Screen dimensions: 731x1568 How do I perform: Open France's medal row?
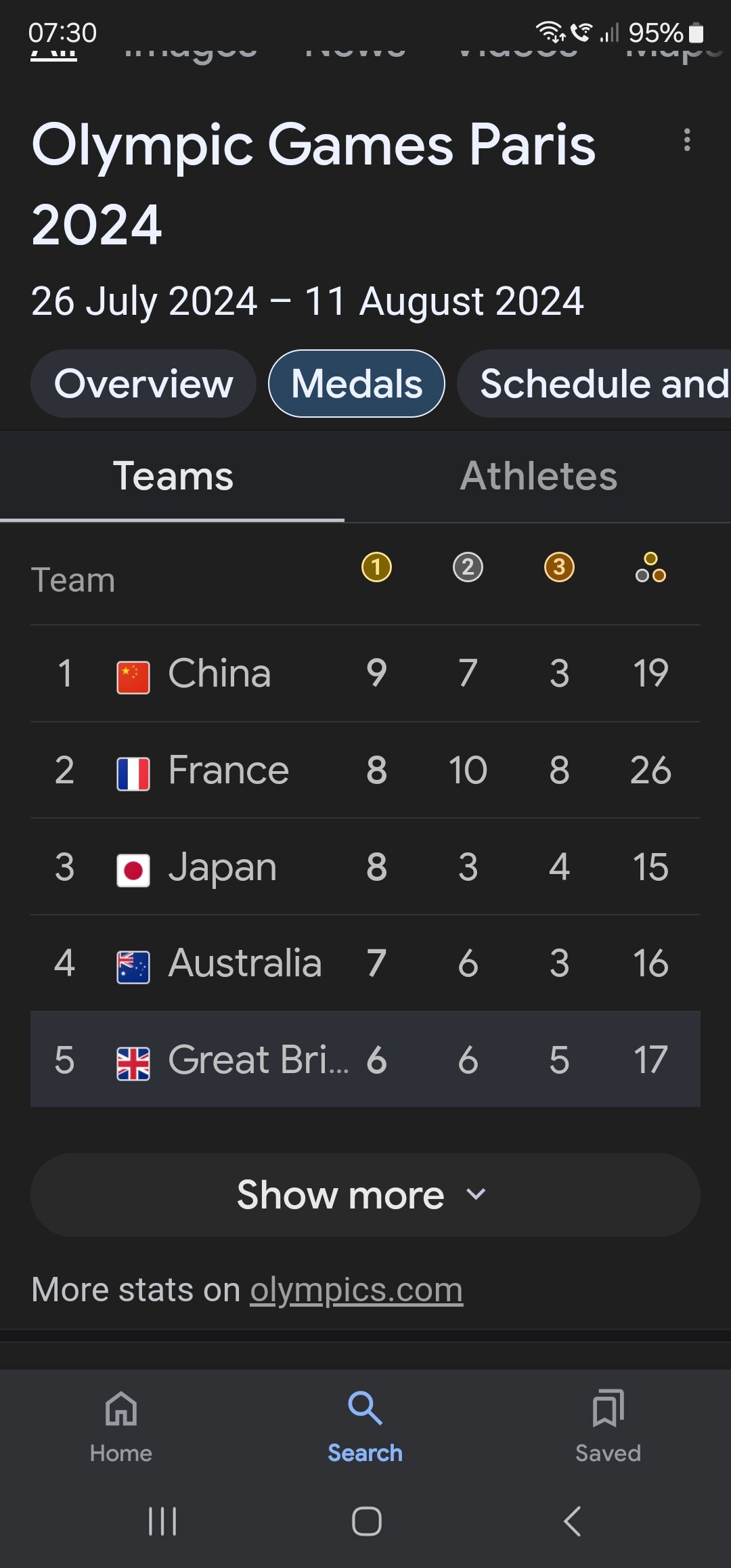tap(365, 770)
